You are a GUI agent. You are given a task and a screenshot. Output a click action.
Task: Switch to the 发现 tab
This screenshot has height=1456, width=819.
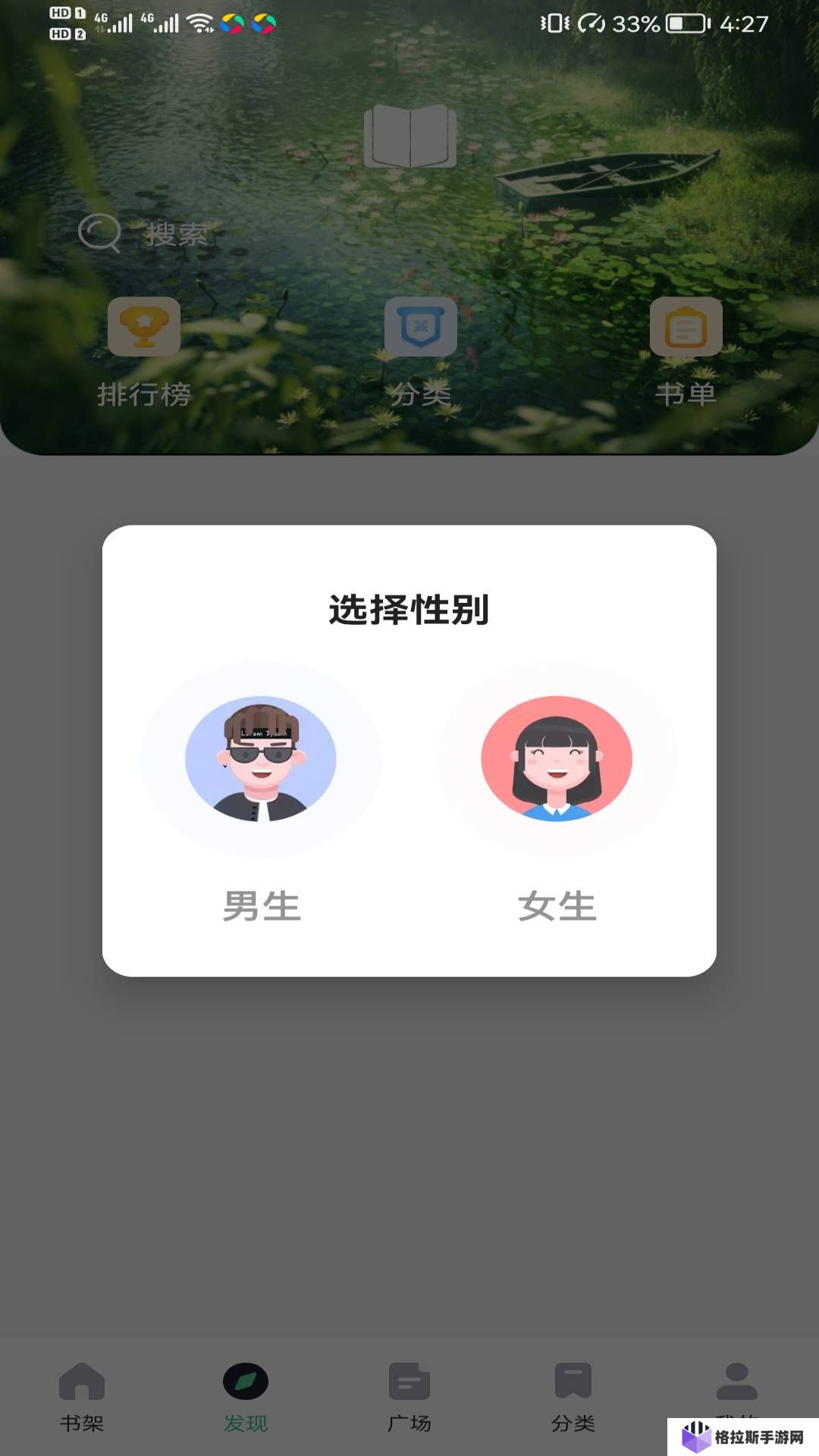(x=246, y=1397)
